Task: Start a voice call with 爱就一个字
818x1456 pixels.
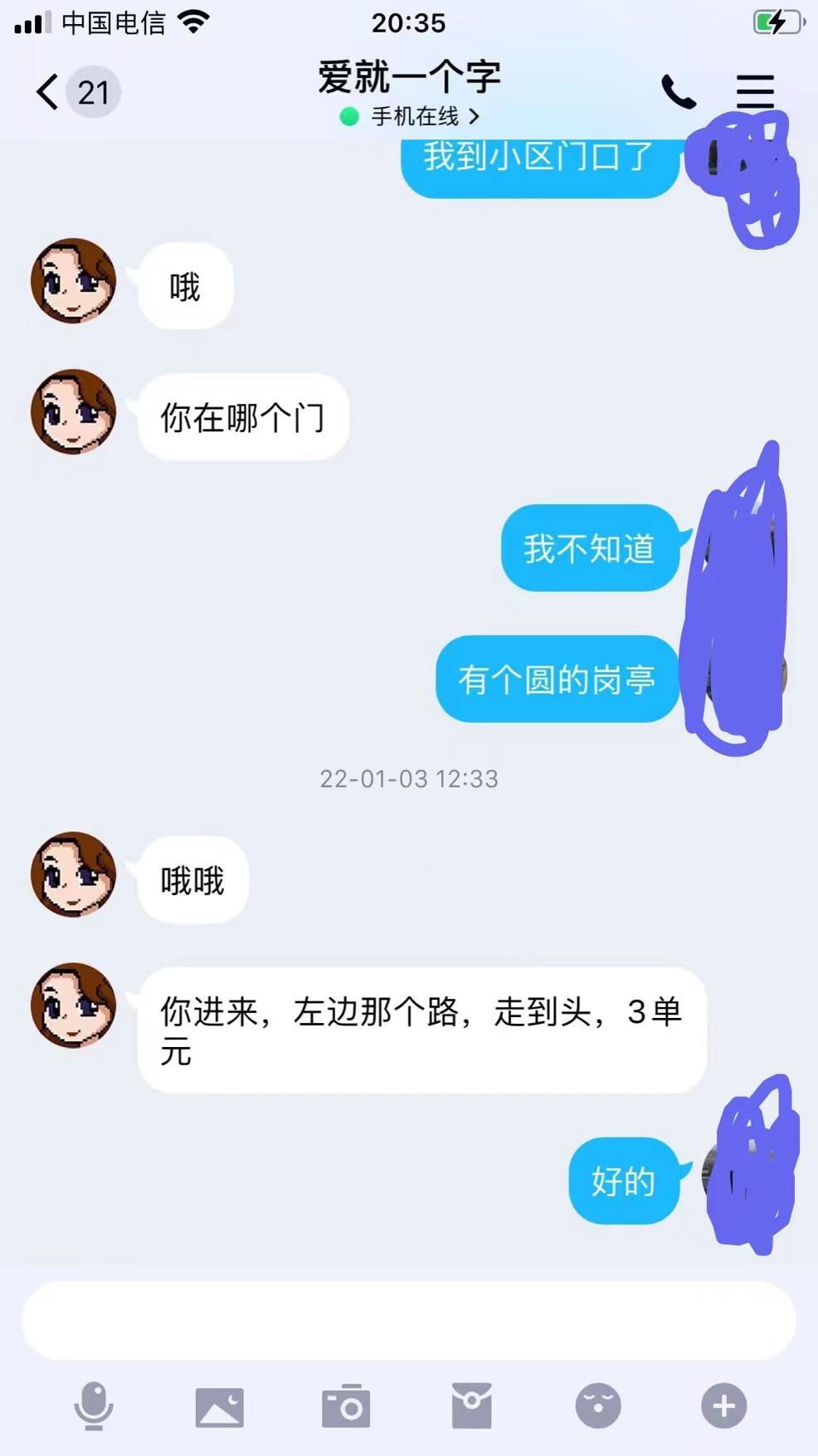Action: coord(678,92)
